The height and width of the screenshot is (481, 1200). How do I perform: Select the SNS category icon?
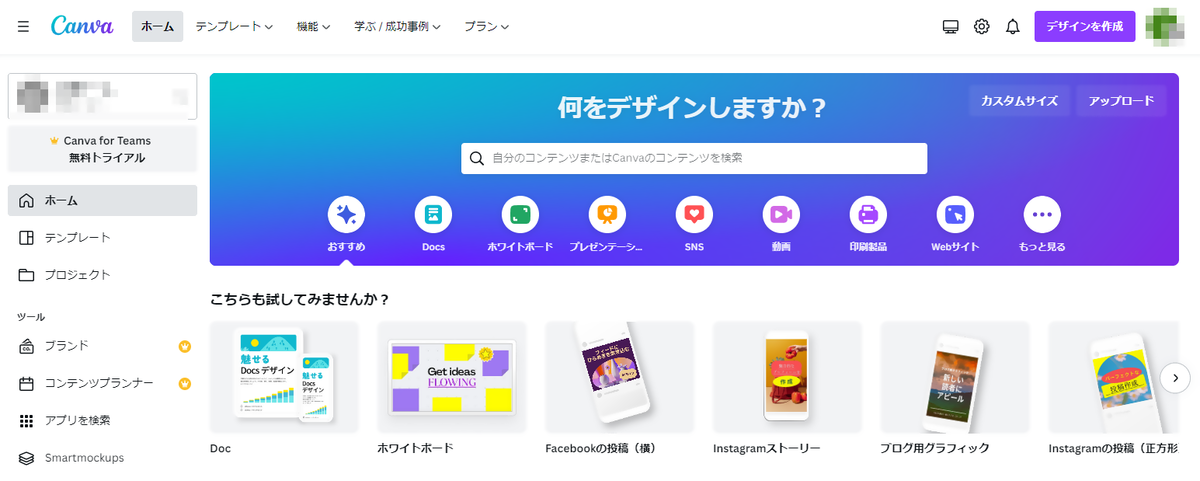coord(694,214)
